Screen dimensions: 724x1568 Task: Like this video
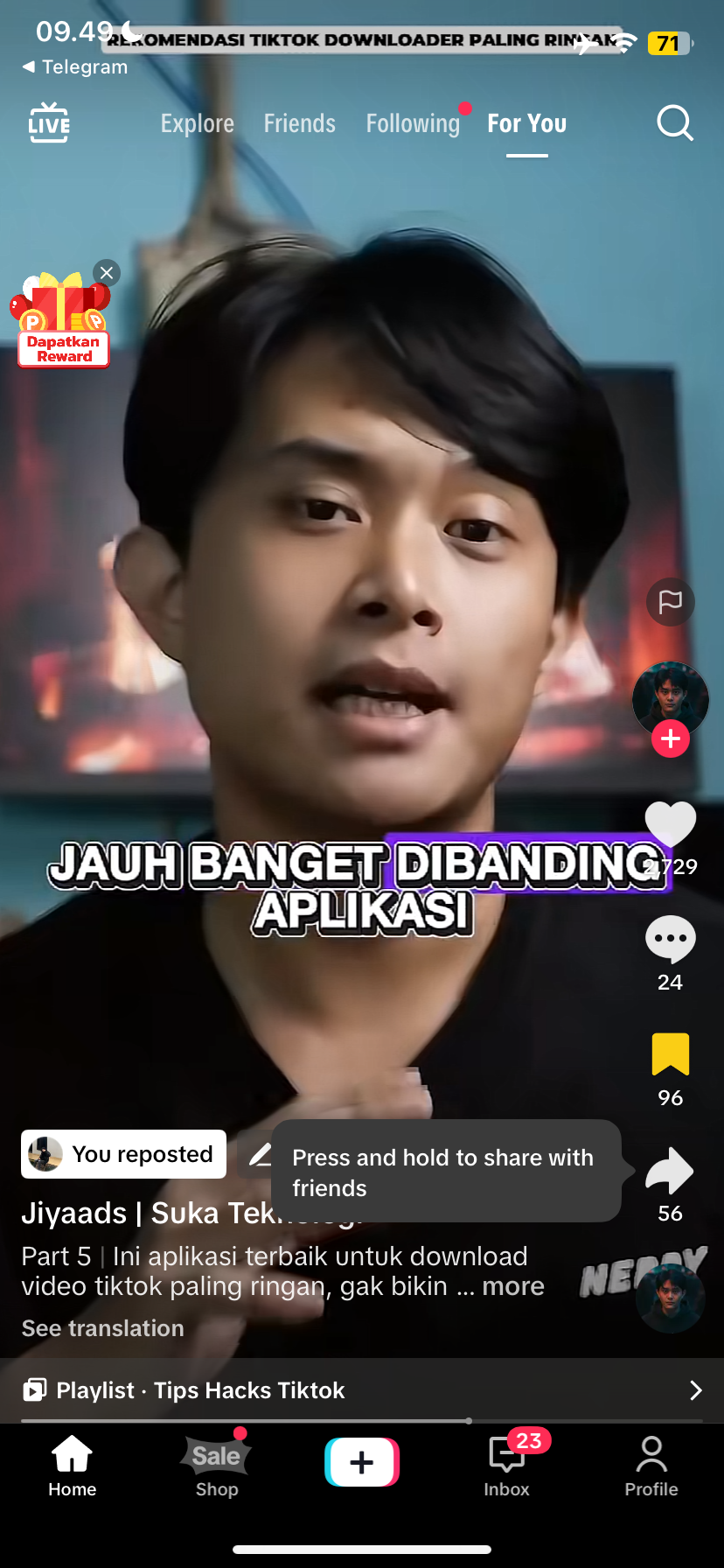point(671,824)
